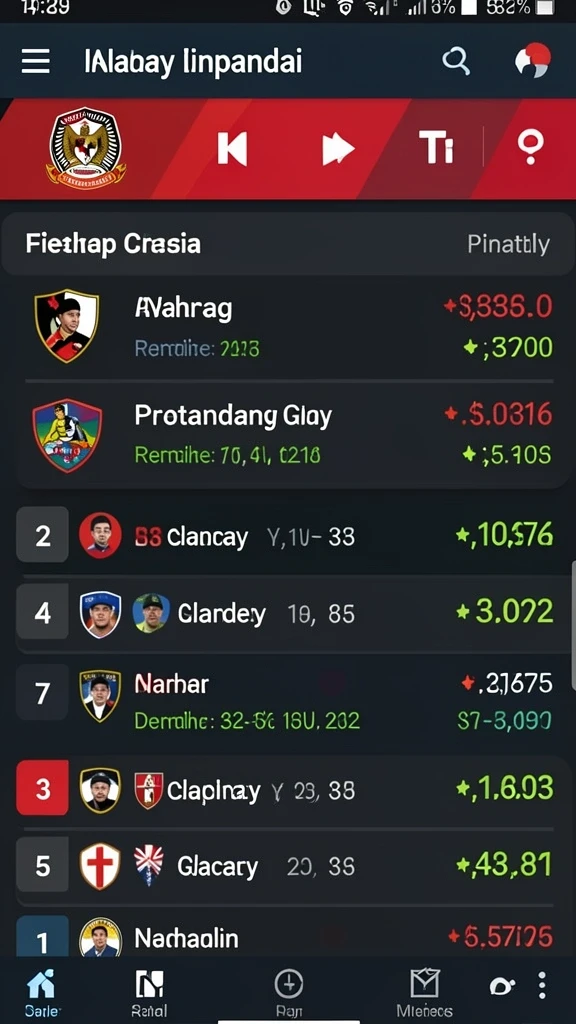Open the profile avatar in the header
Viewport: 576px width, 1024px height.
[x=532, y=60]
